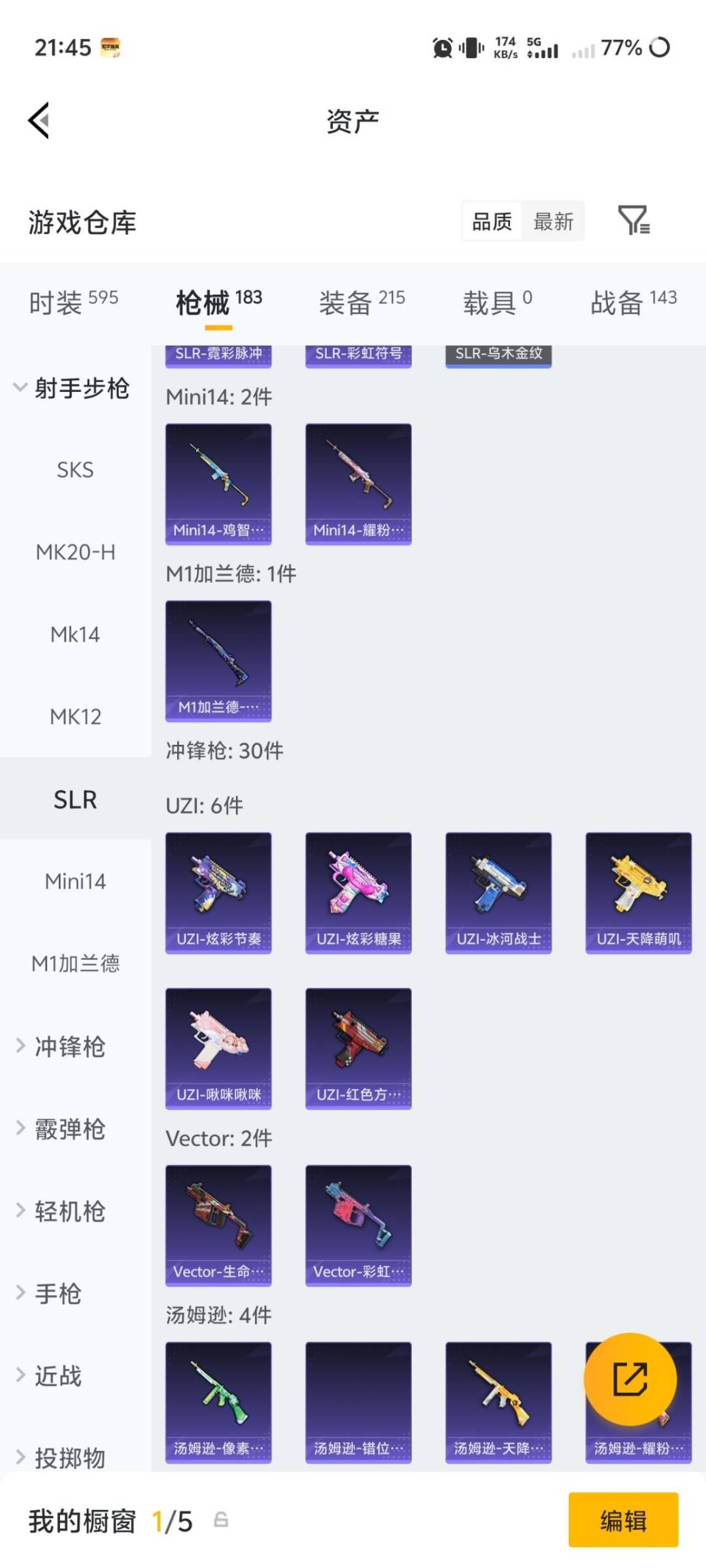This screenshot has width=706, height=1568.
Task: Tap the back arrow at top left
Action: pos(37,120)
